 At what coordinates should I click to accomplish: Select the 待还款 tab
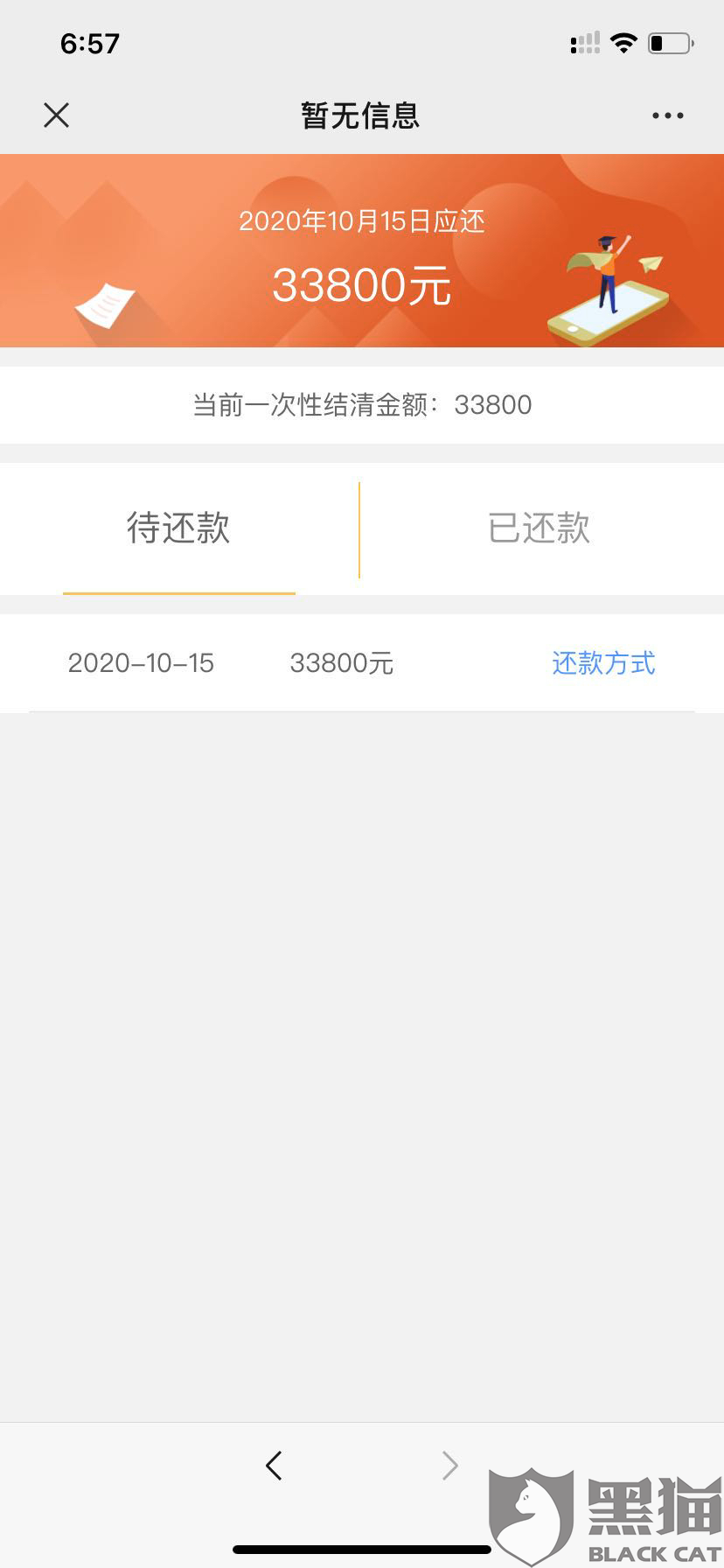[178, 528]
